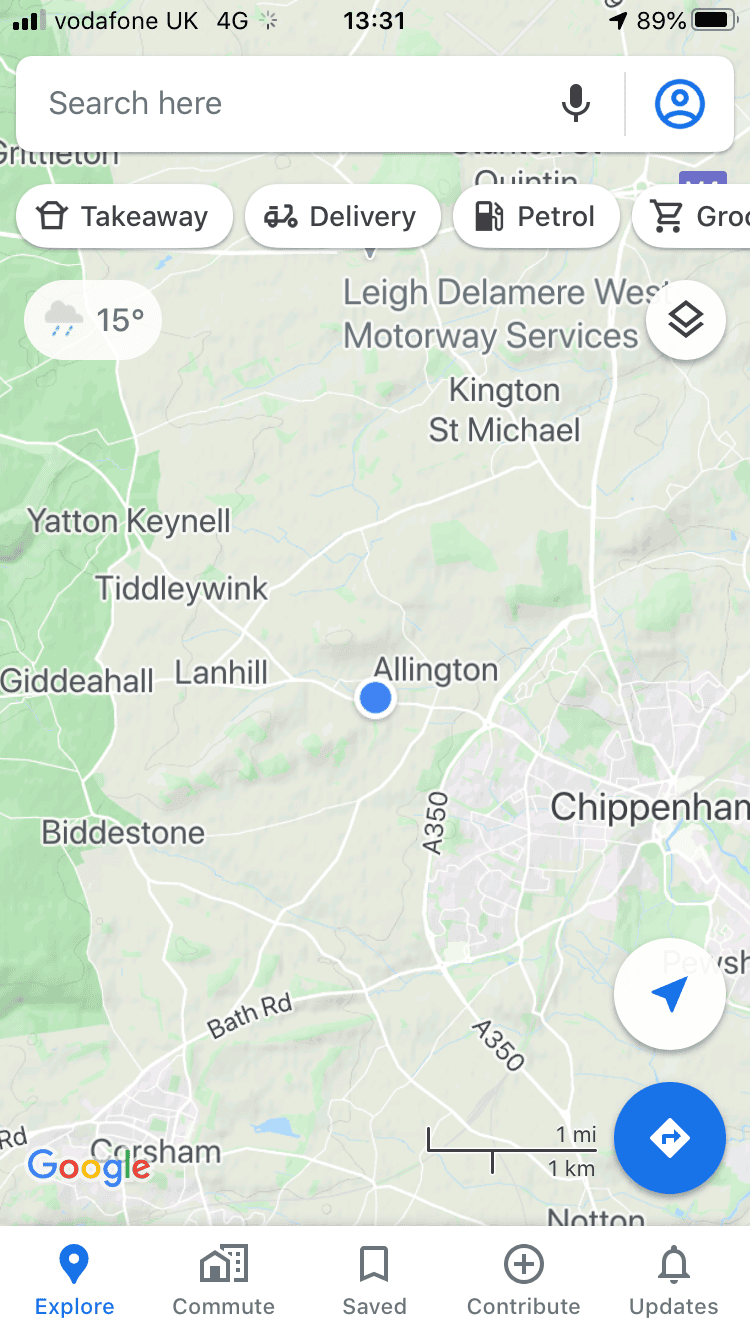Choose the Petrol filter chip
Screen dimensions: 750x1334
[536, 216]
